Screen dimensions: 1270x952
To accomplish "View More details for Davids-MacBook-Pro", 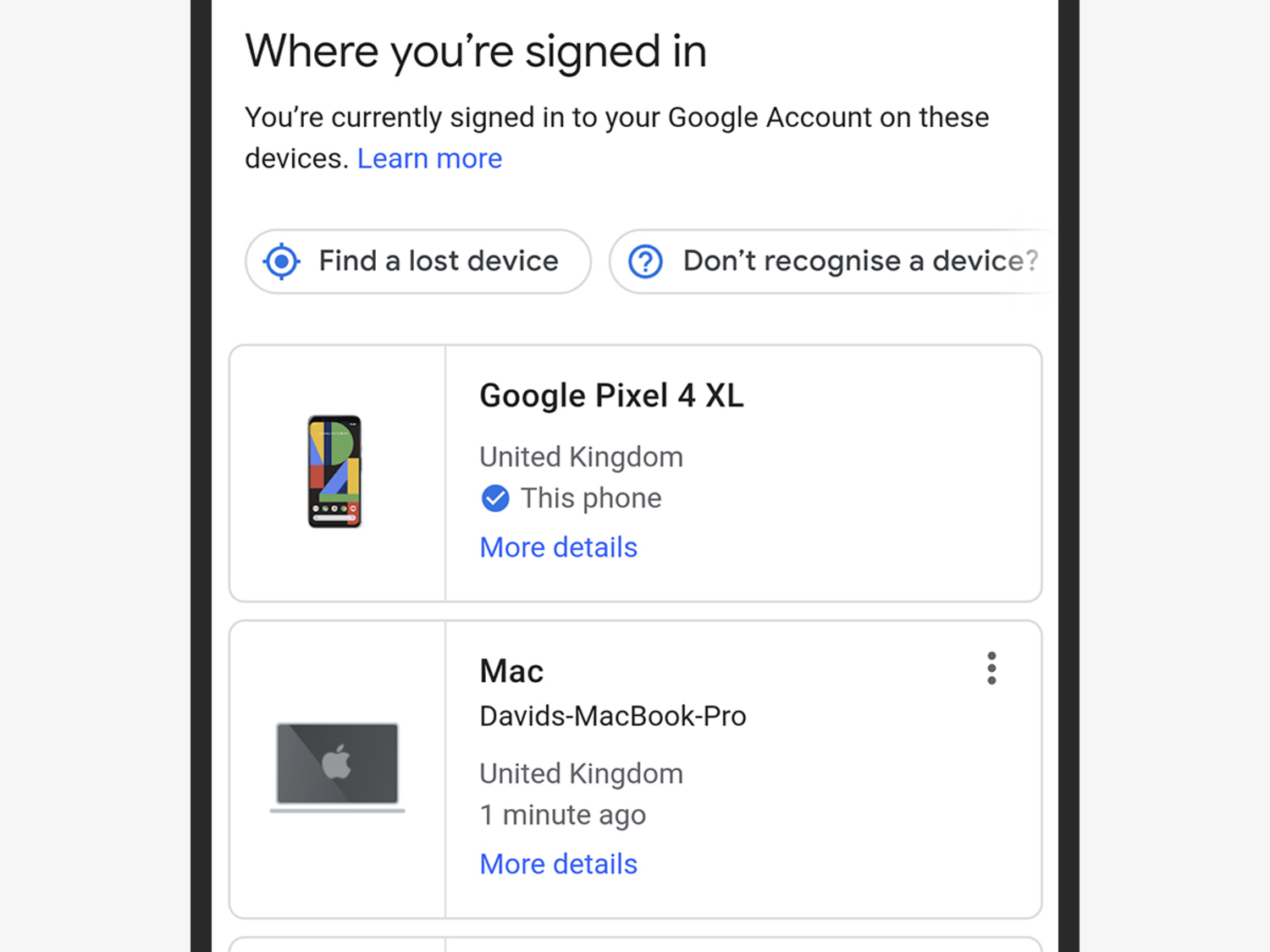I will (x=558, y=864).
